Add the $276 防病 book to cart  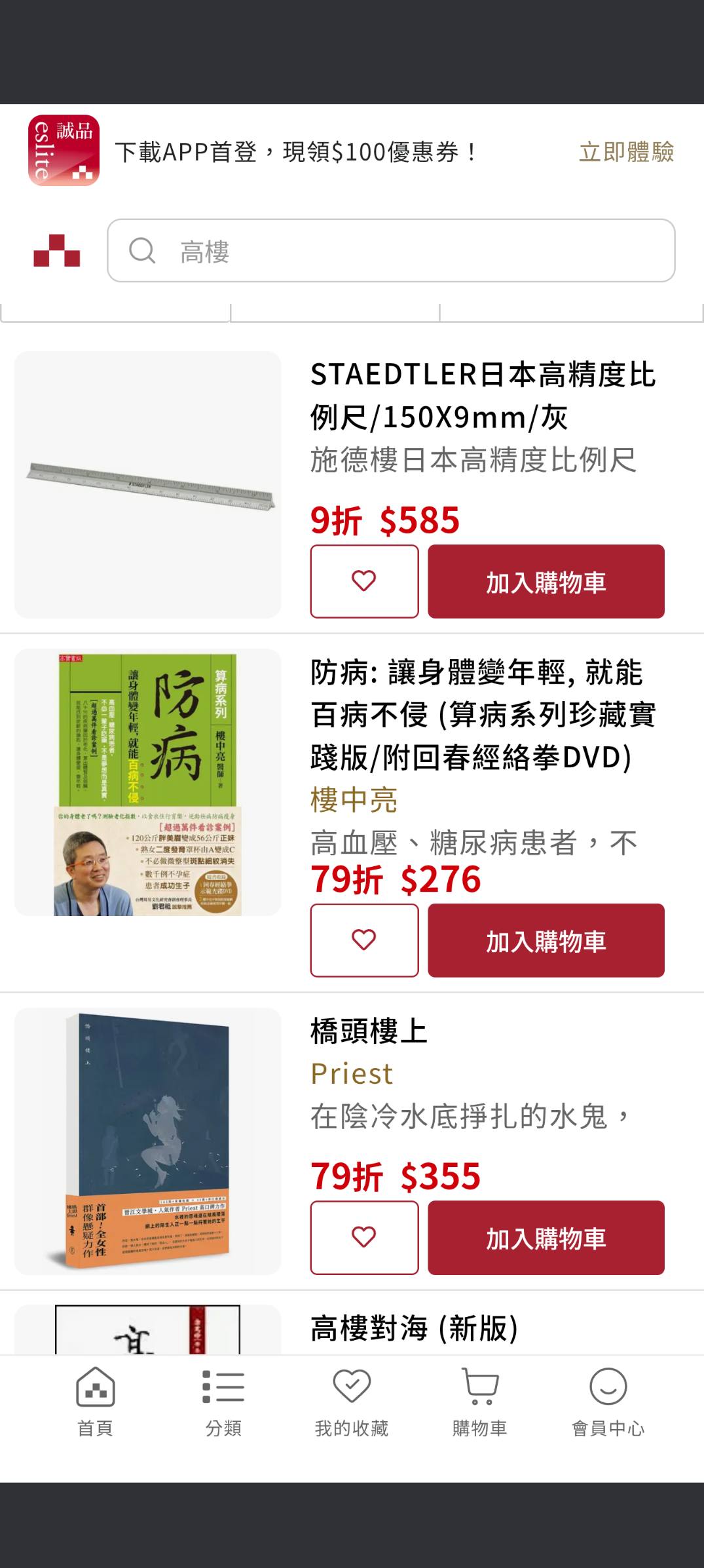coord(546,940)
